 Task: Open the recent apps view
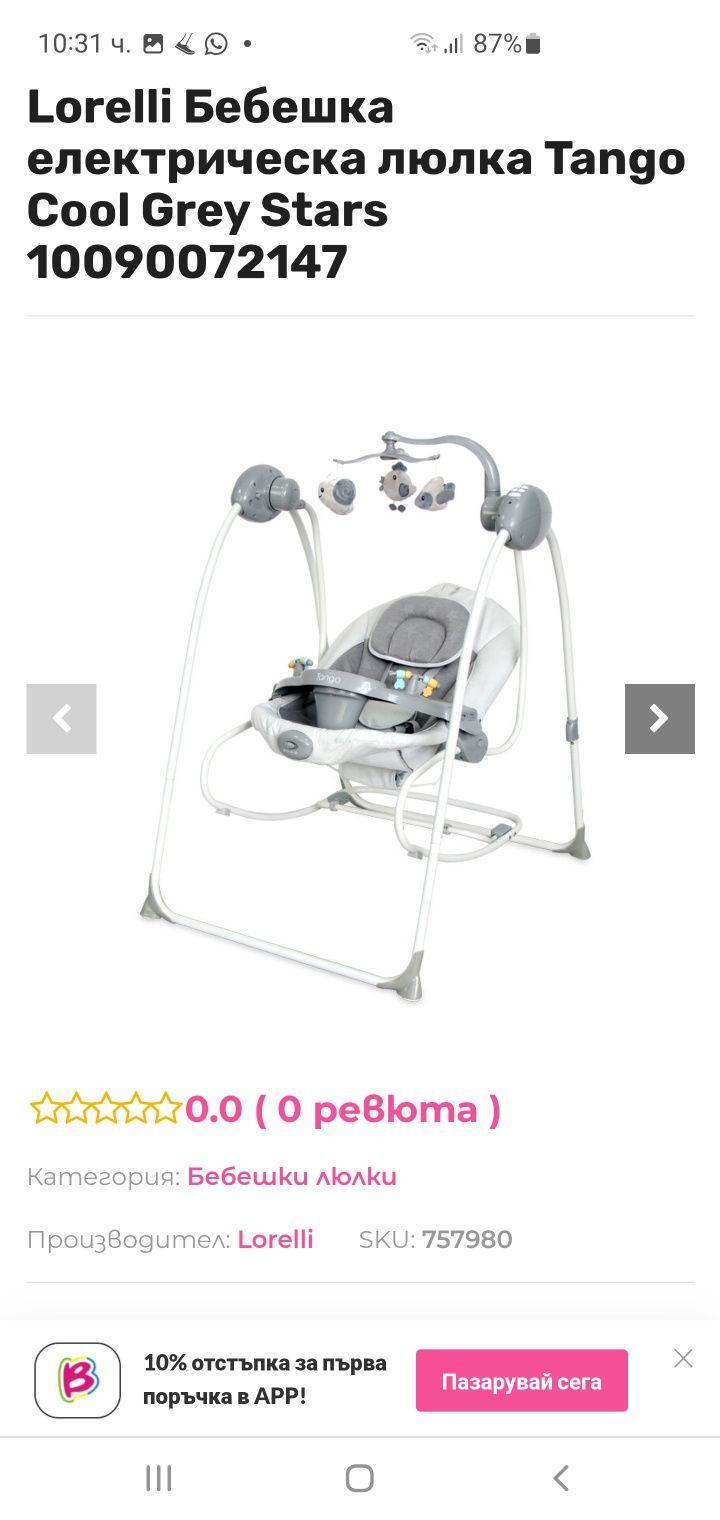coord(159,1478)
